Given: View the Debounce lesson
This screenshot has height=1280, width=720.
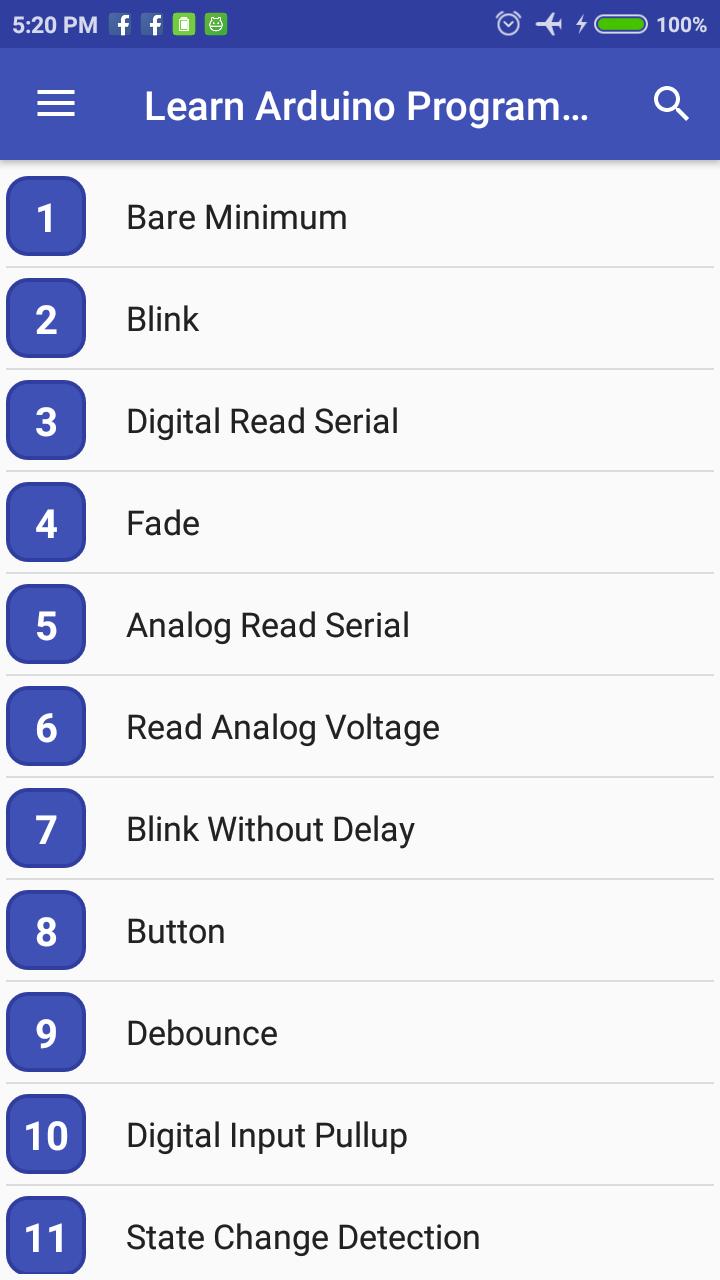Looking at the screenshot, I should [202, 1033].
